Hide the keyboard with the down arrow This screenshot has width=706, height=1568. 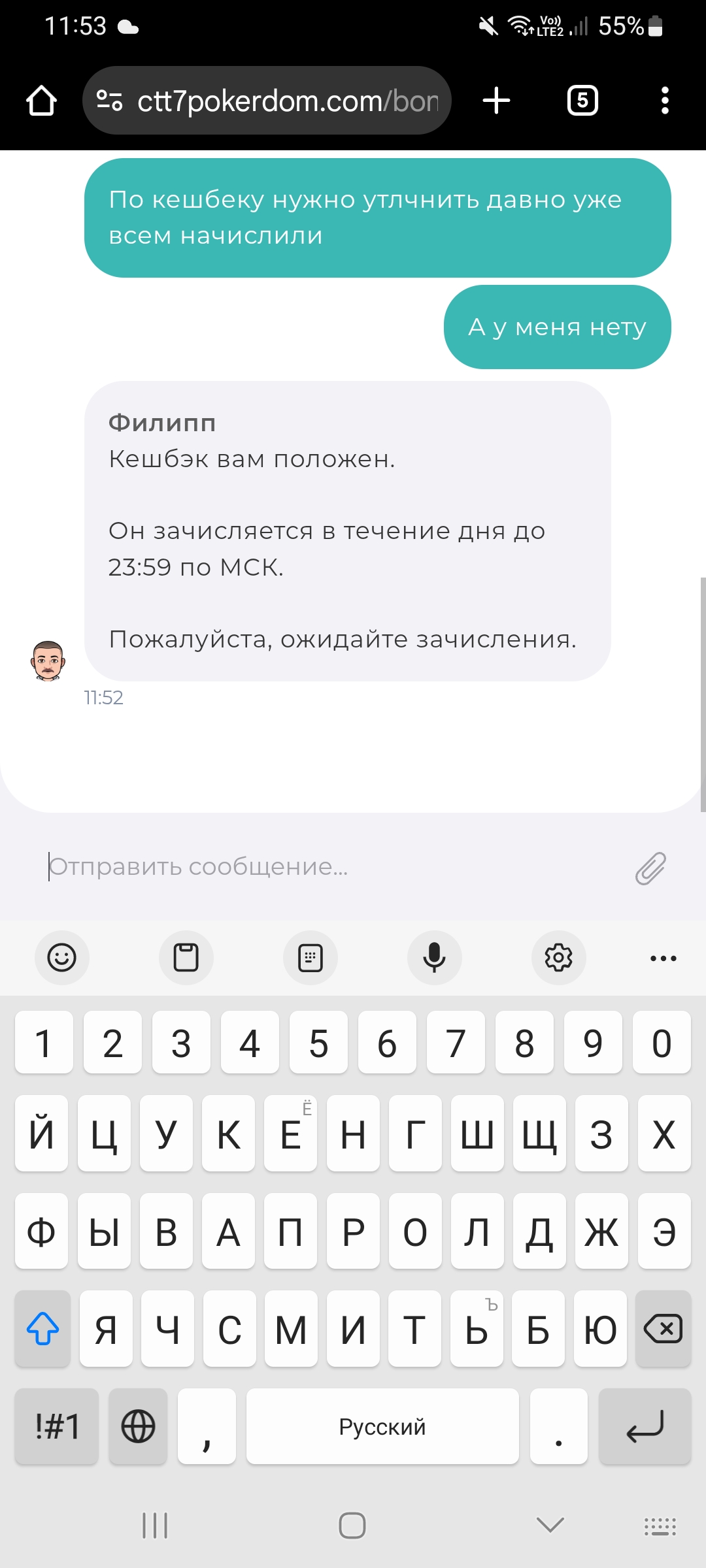pos(550,1526)
